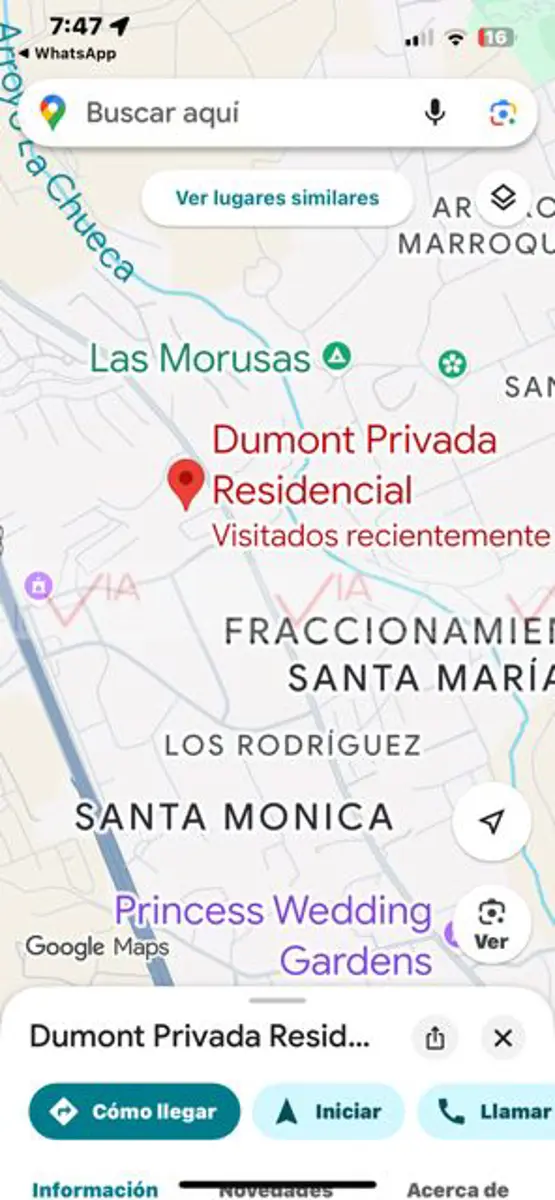Share Dumont Privada Residencial place
The image size is (555, 1200).
tap(435, 1038)
